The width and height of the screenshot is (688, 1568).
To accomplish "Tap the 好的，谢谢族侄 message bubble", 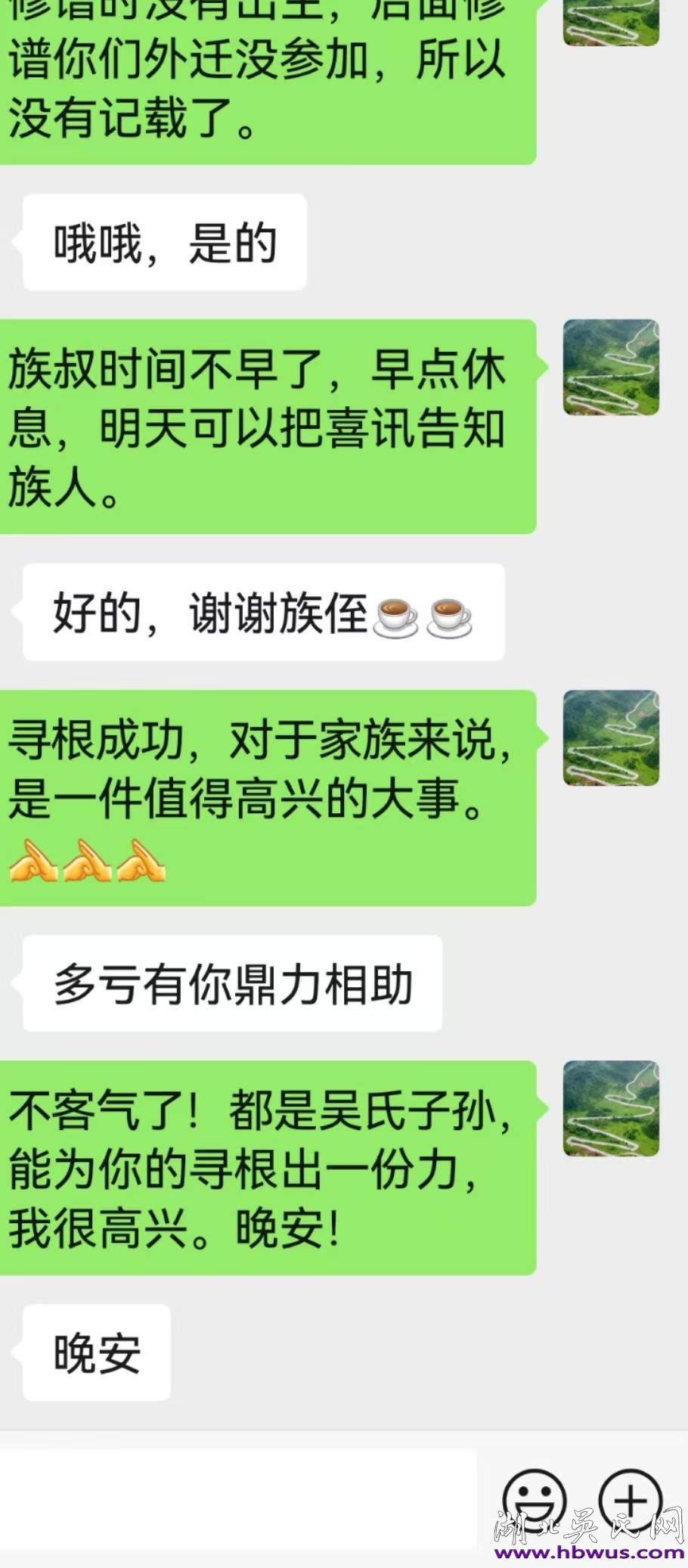I will pyautogui.click(x=261, y=613).
